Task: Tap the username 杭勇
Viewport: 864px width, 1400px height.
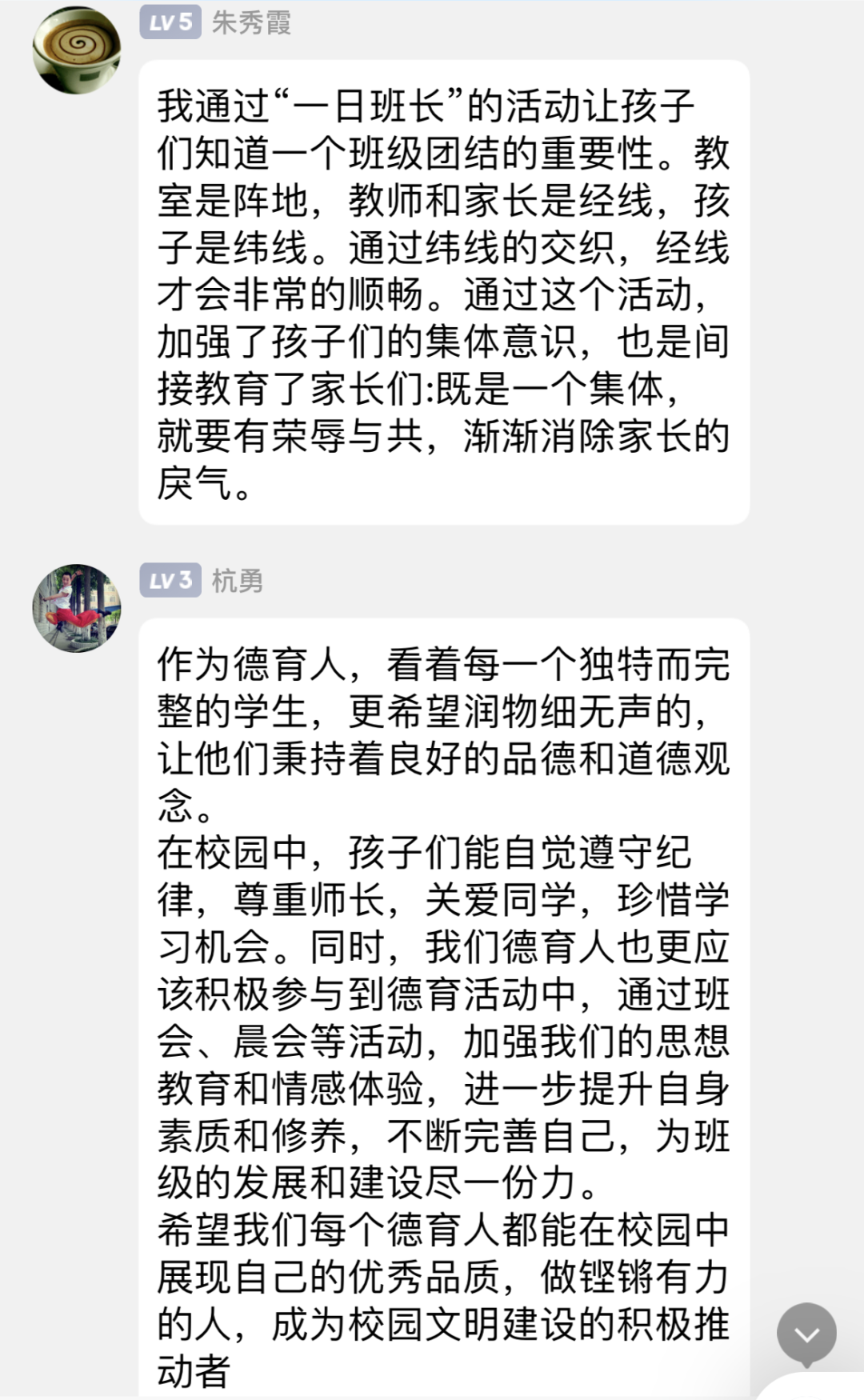Action: 238,580
